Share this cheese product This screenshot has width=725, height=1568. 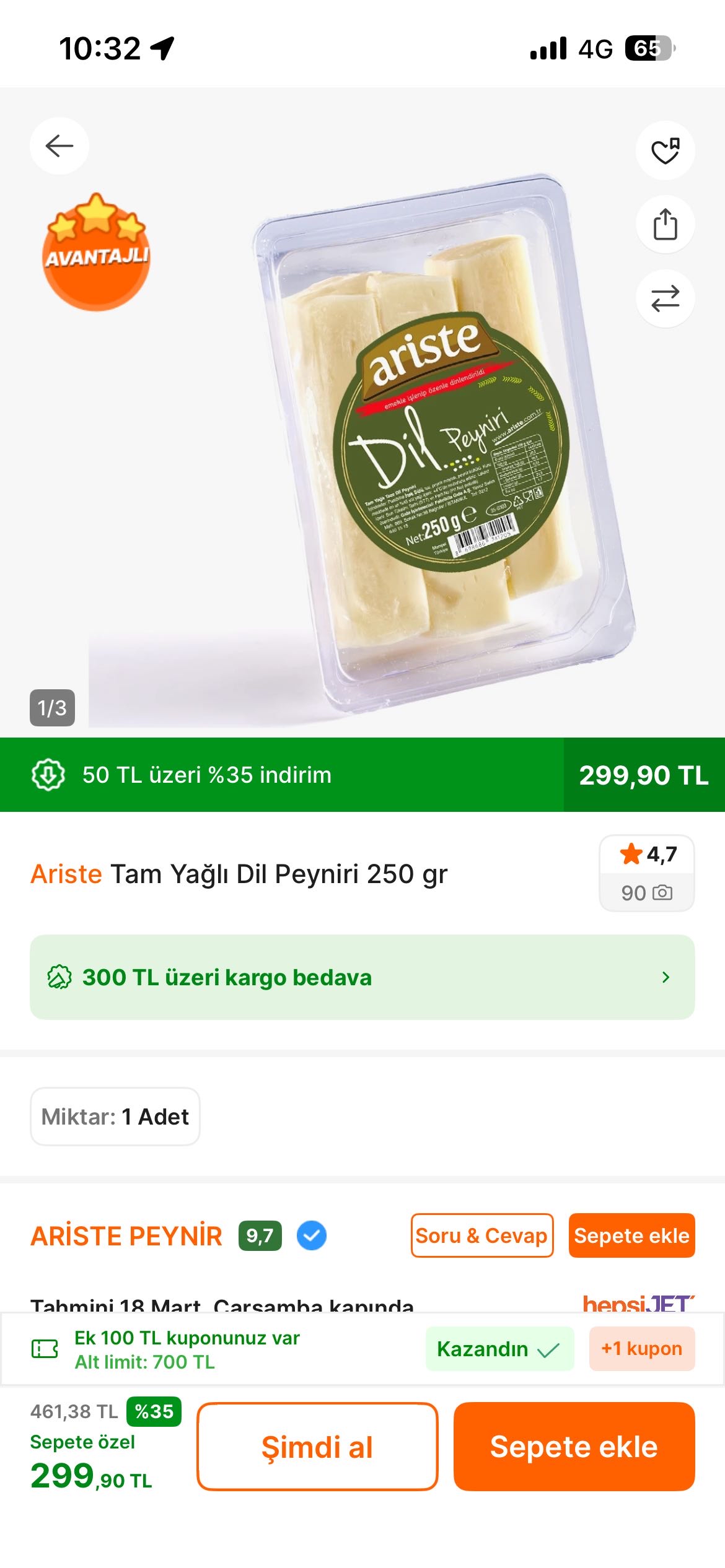pyautogui.click(x=665, y=224)
